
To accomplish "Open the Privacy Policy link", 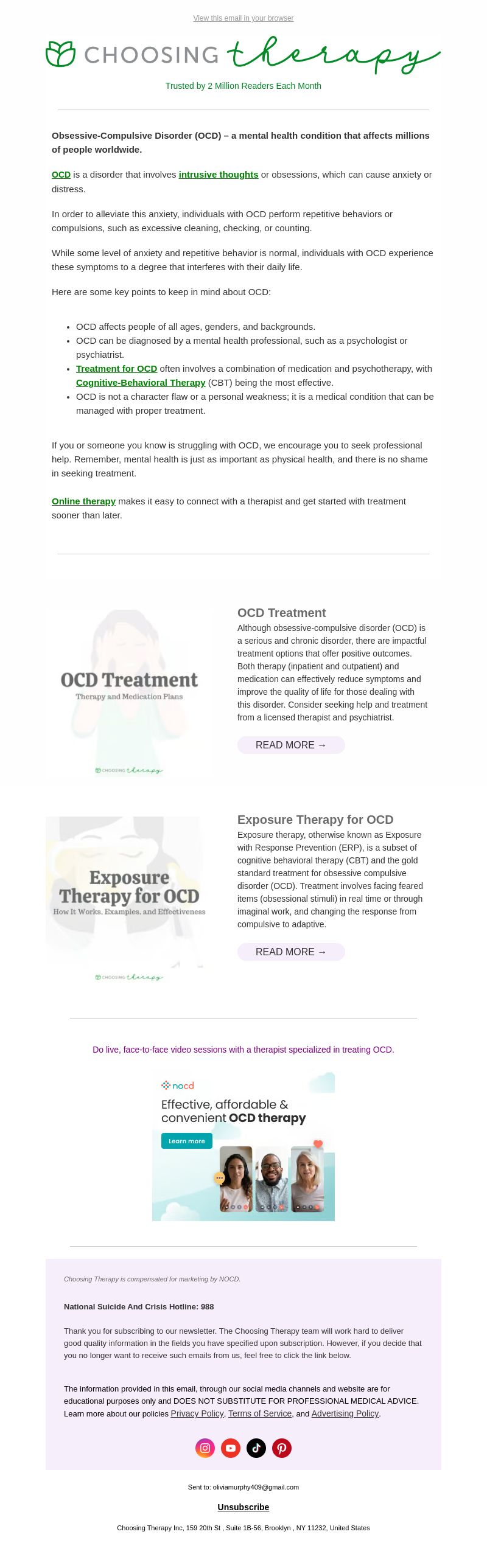I will pyautogui.click(x=197, y=1413).
